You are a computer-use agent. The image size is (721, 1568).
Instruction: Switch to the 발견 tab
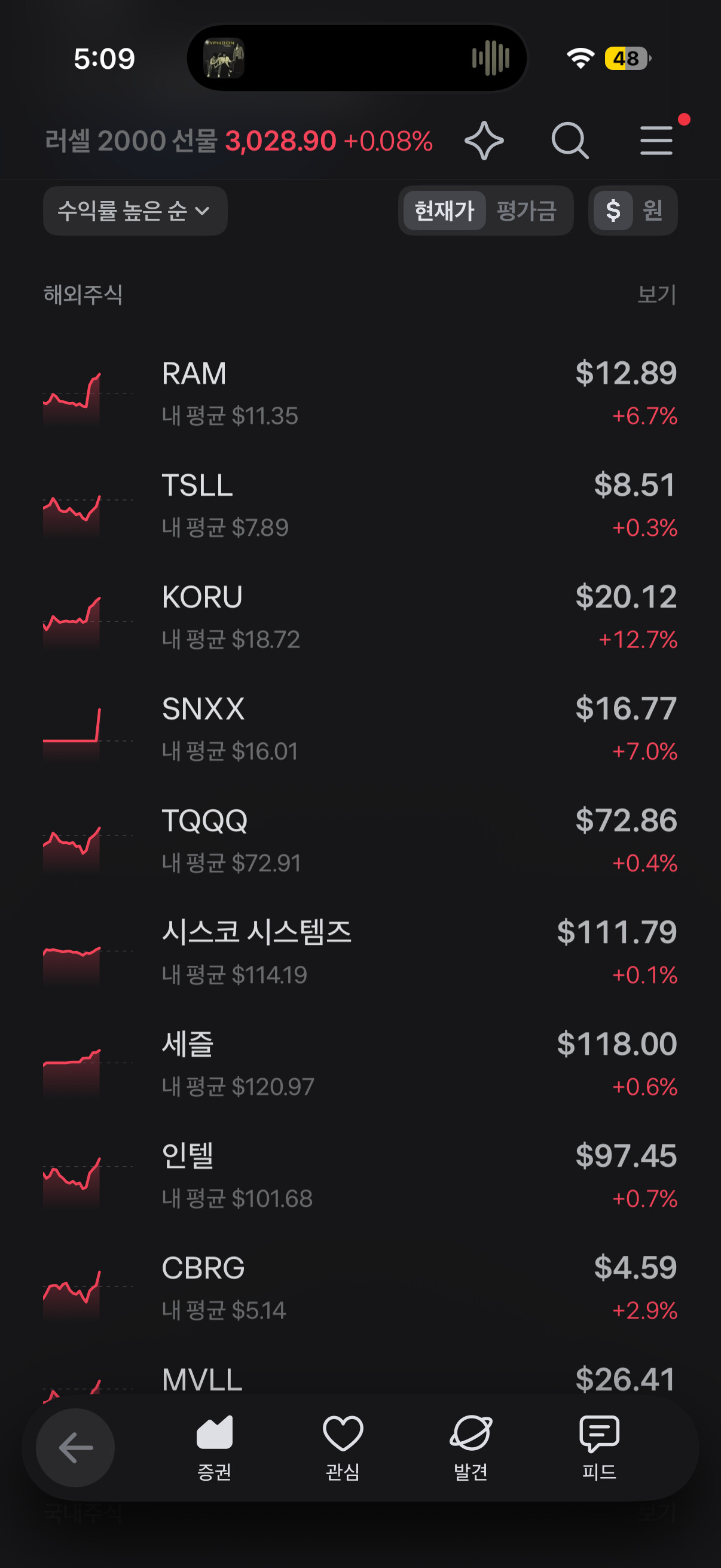click(x=471, y=1448)
